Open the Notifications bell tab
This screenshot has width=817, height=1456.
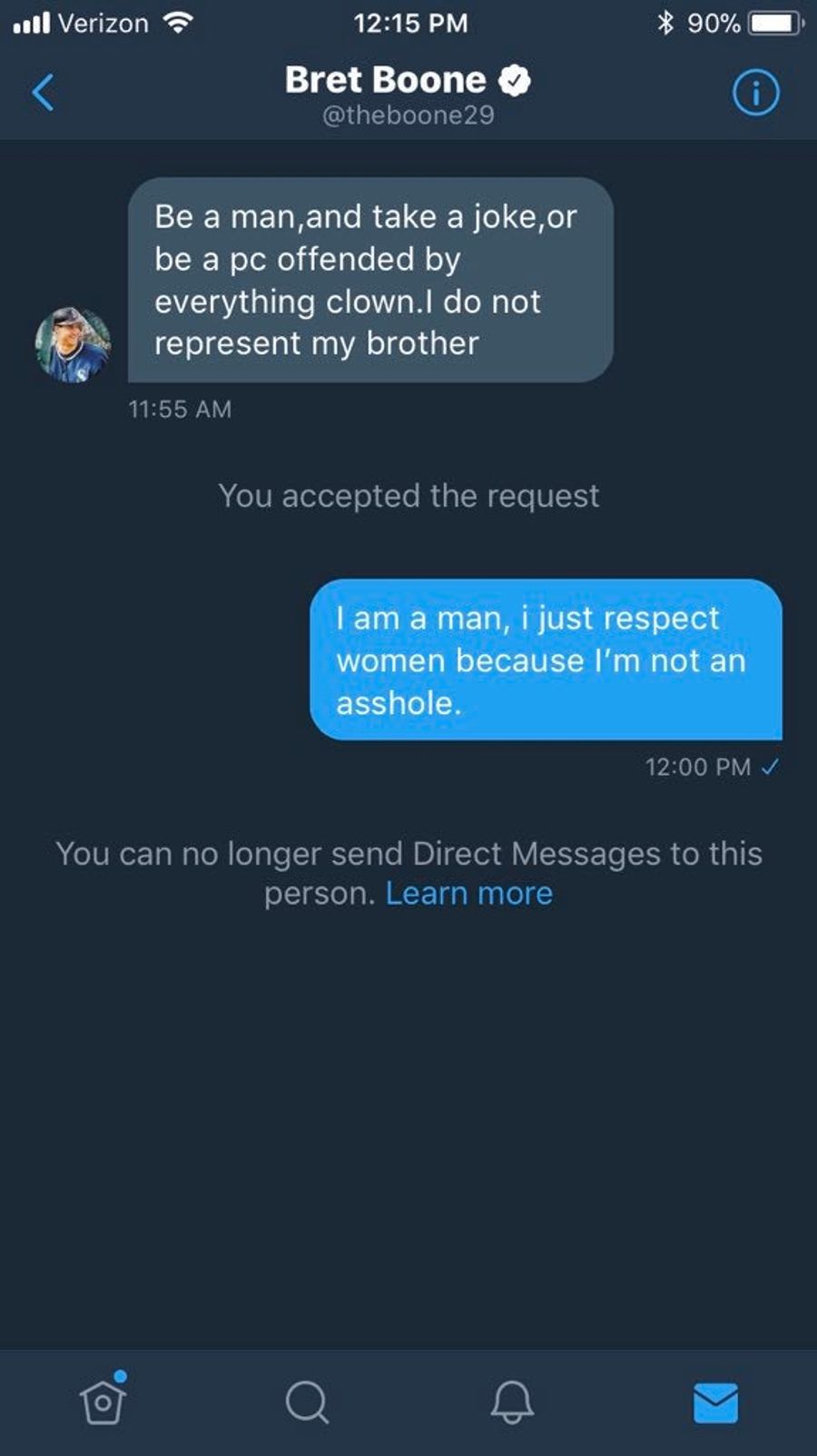[512, 1402]
